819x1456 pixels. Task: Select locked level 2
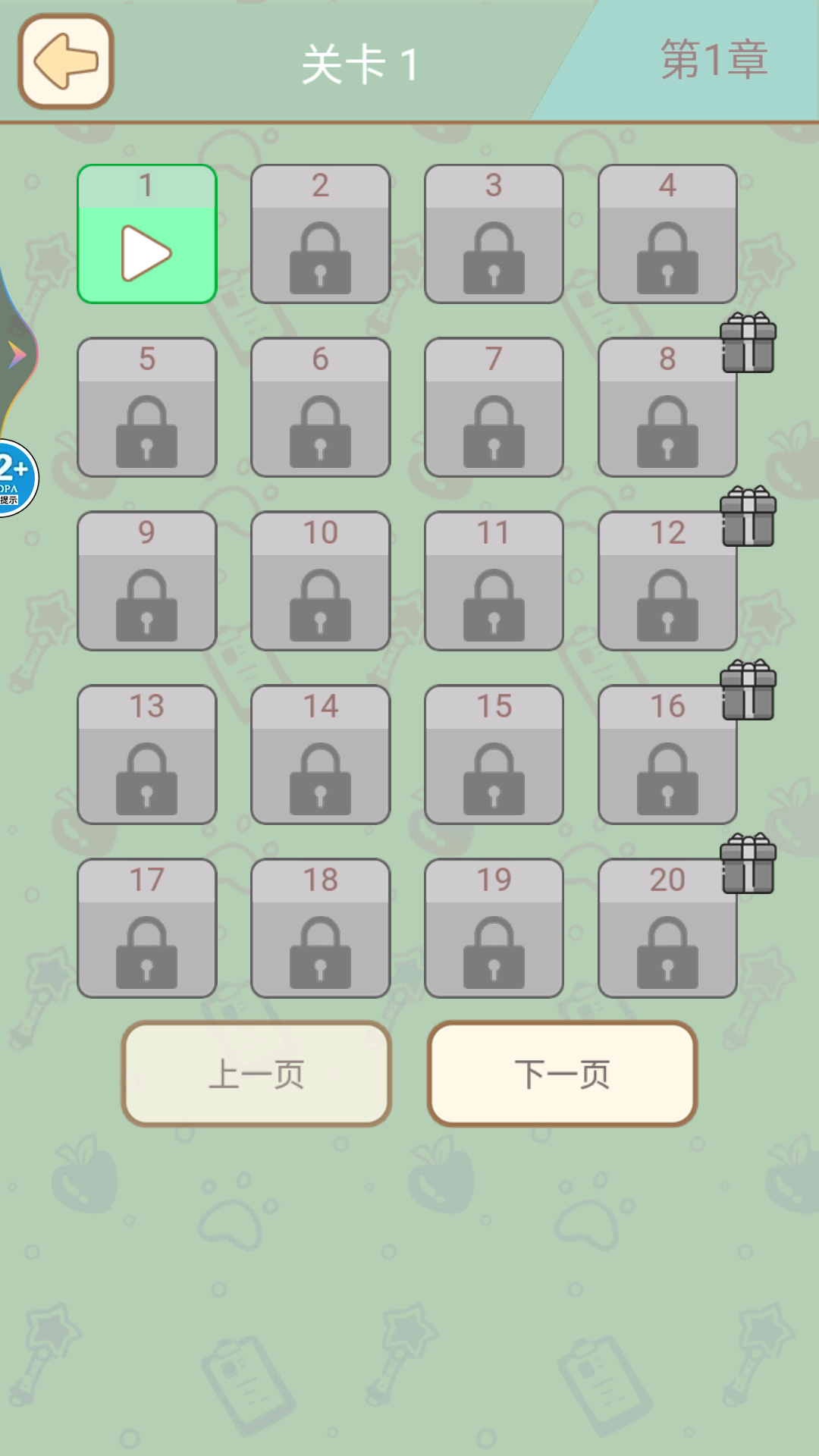(x=321, y=234)
